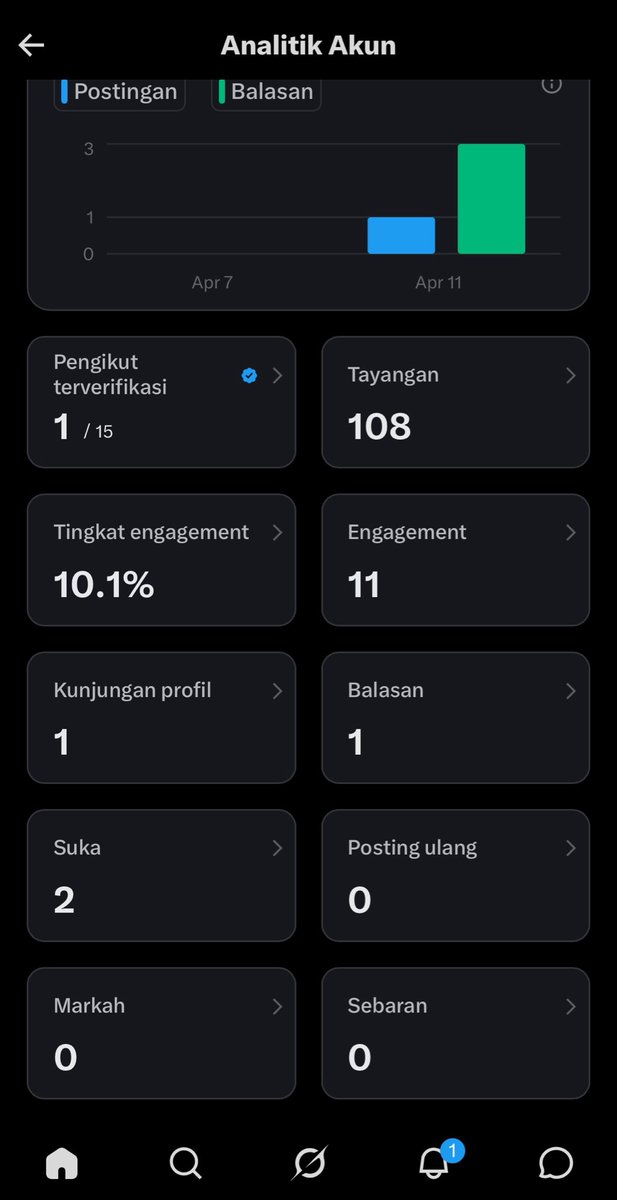Open the Tingkat engagement card
Screen dimensions: 617x1200
pyautogui.click(x=161, y=560)
